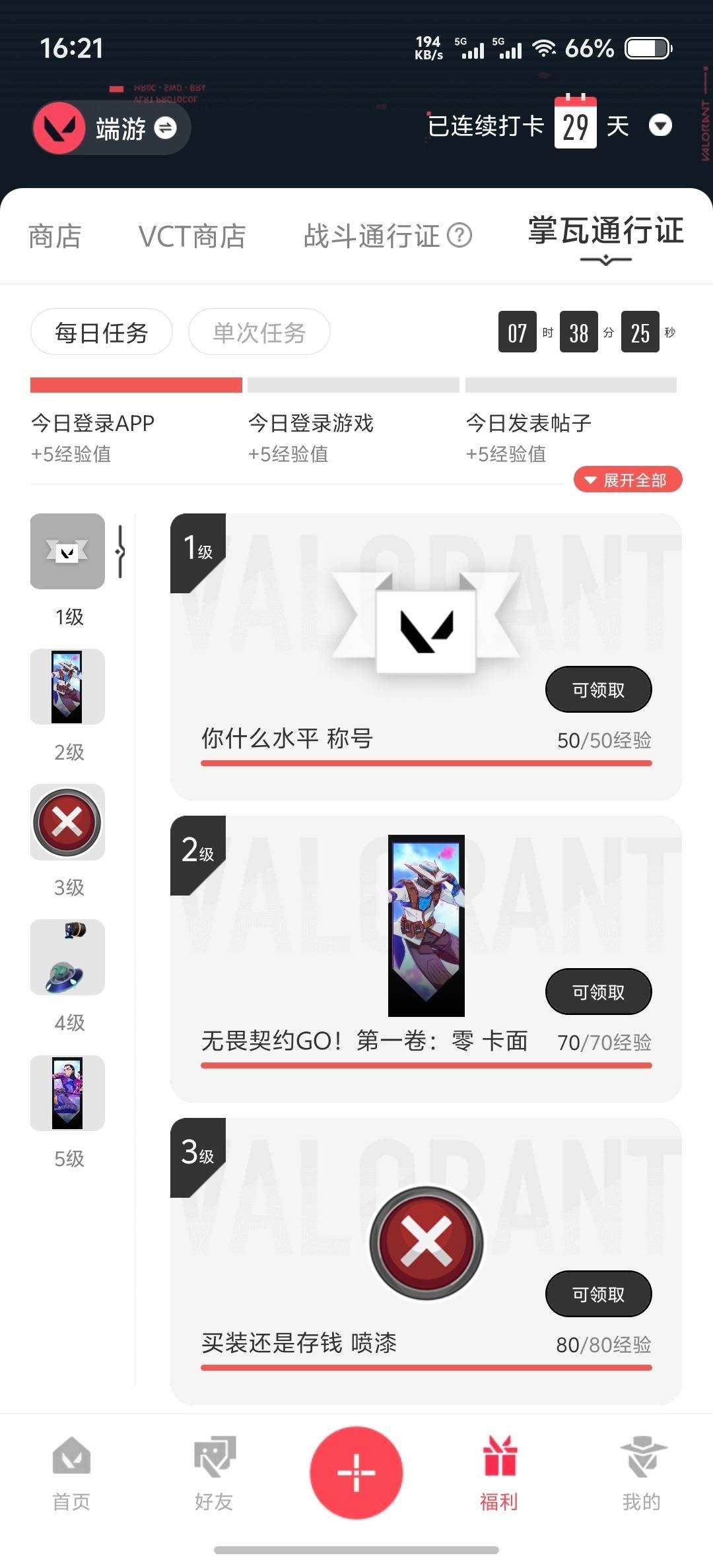This screenshot has height=1568, width=713.
Task: Select the 单次任务 chip
Action: coord(259,333)
